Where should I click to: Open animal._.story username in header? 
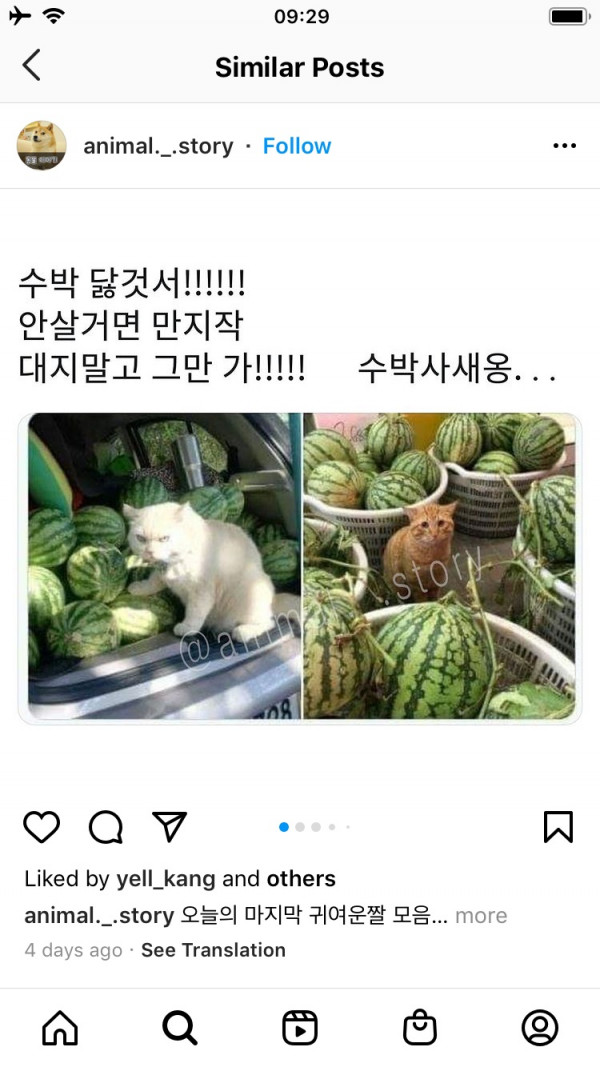pos(158,146)
